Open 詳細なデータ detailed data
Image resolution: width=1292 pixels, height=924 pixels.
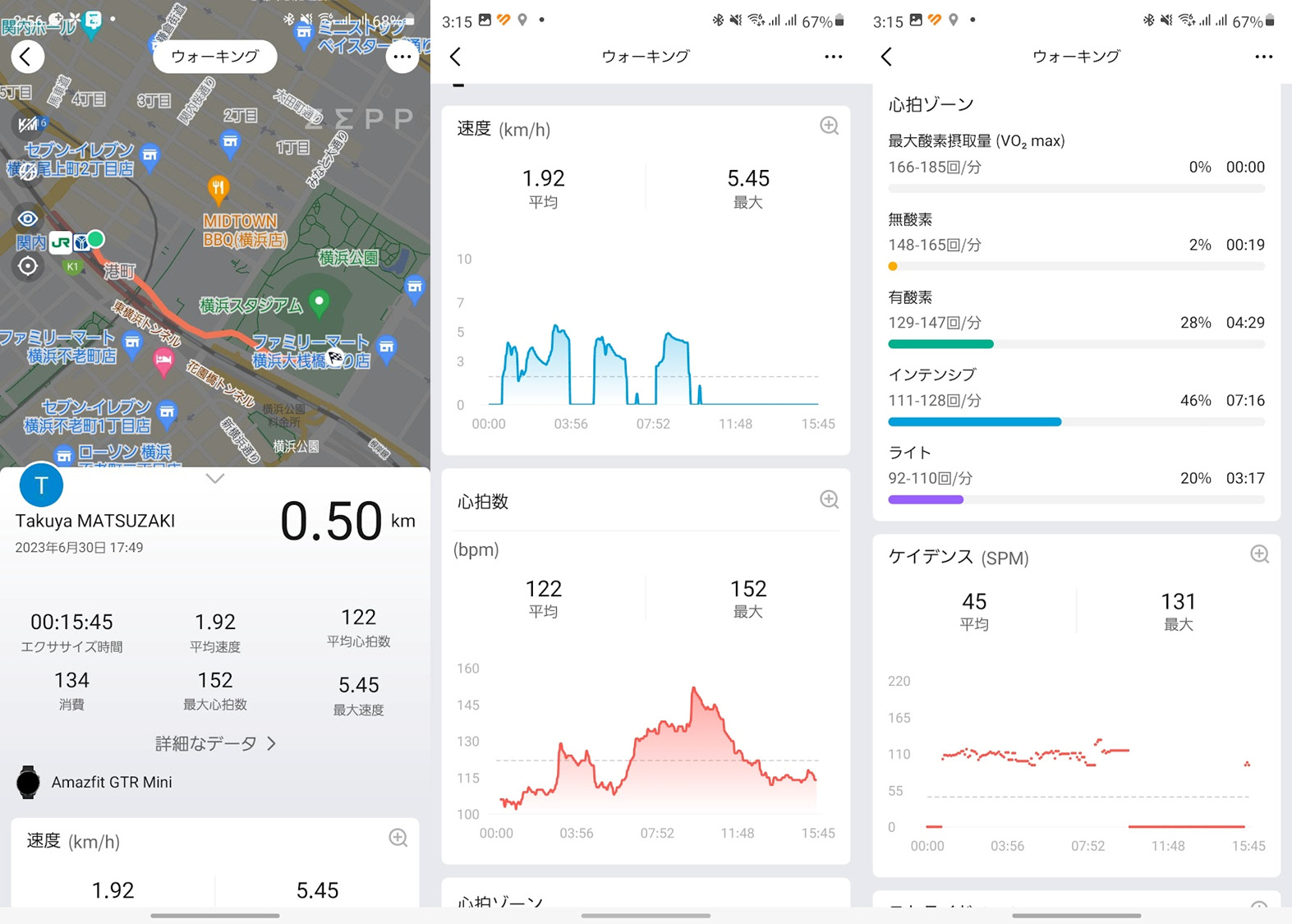[x=215, y=743]
